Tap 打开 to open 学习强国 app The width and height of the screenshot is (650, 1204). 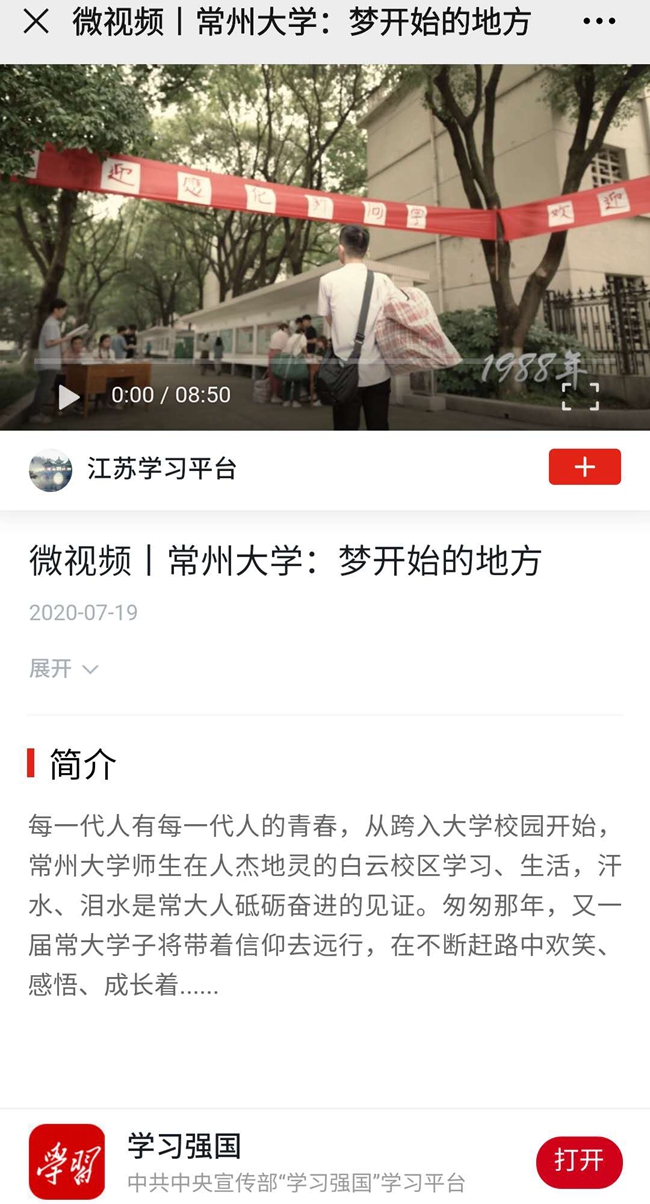coord(579,1160)
